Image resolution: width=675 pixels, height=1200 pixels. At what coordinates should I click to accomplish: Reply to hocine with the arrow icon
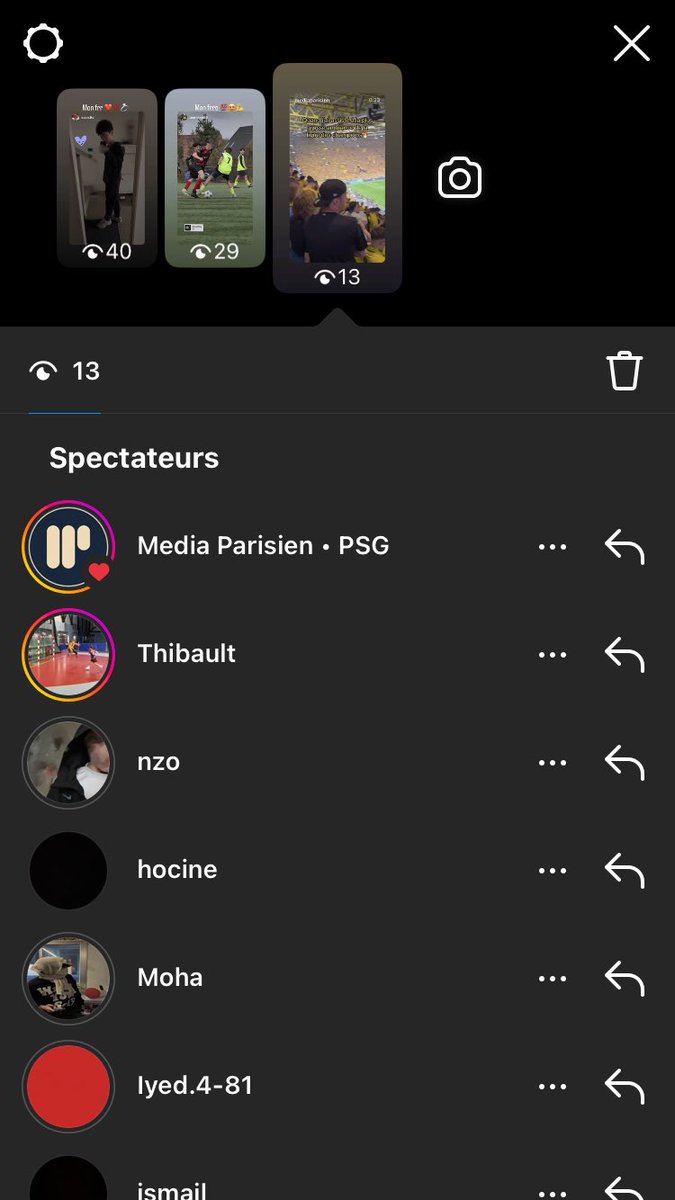pos(624,870)
